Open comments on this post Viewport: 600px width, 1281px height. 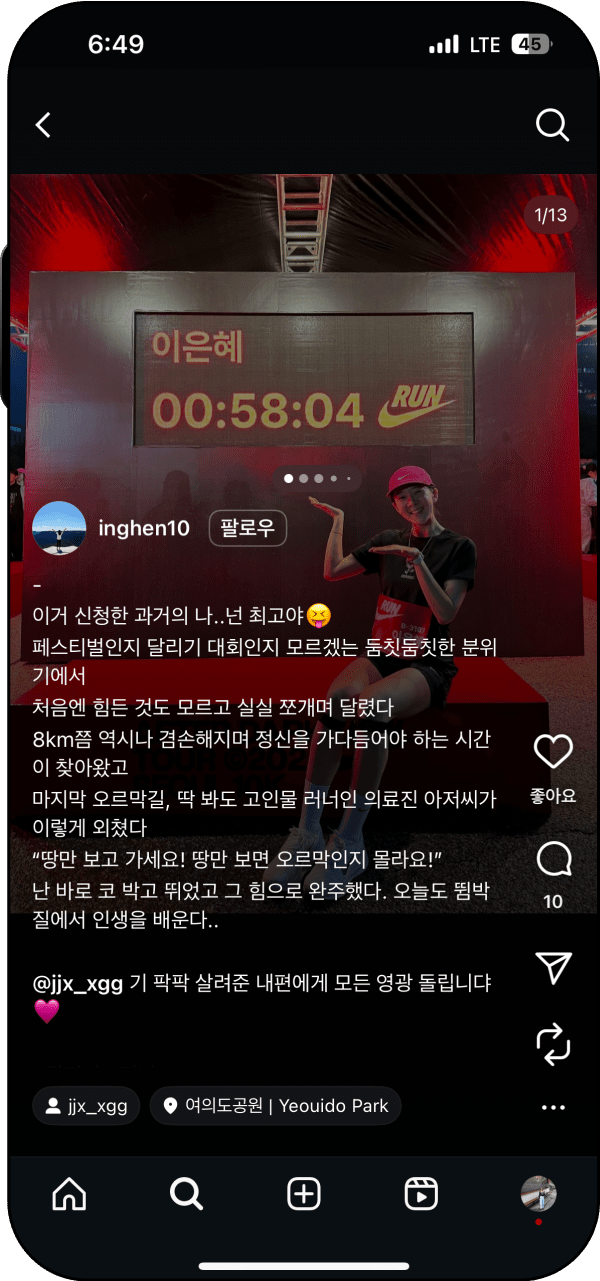553,859
